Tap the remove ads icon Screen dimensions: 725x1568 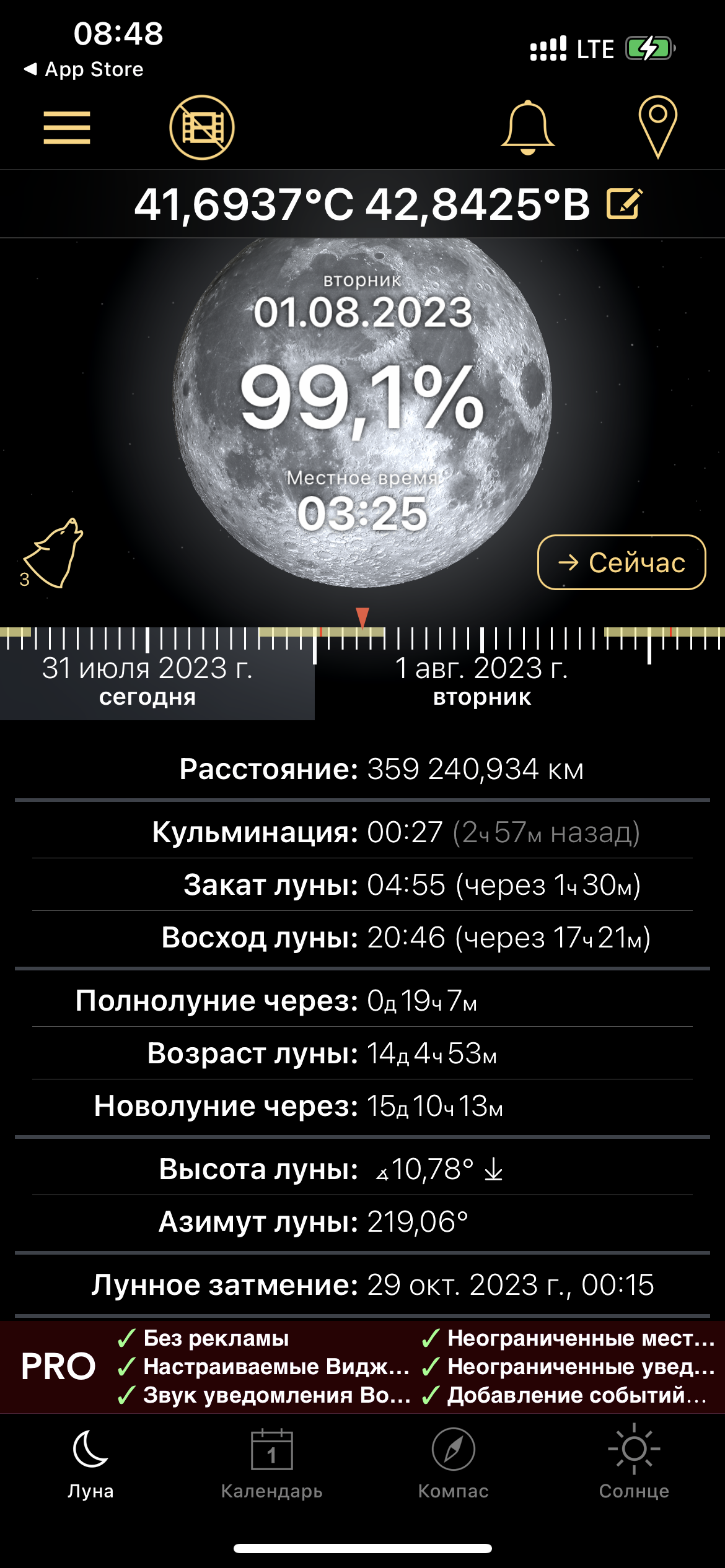tap(202, 128)
